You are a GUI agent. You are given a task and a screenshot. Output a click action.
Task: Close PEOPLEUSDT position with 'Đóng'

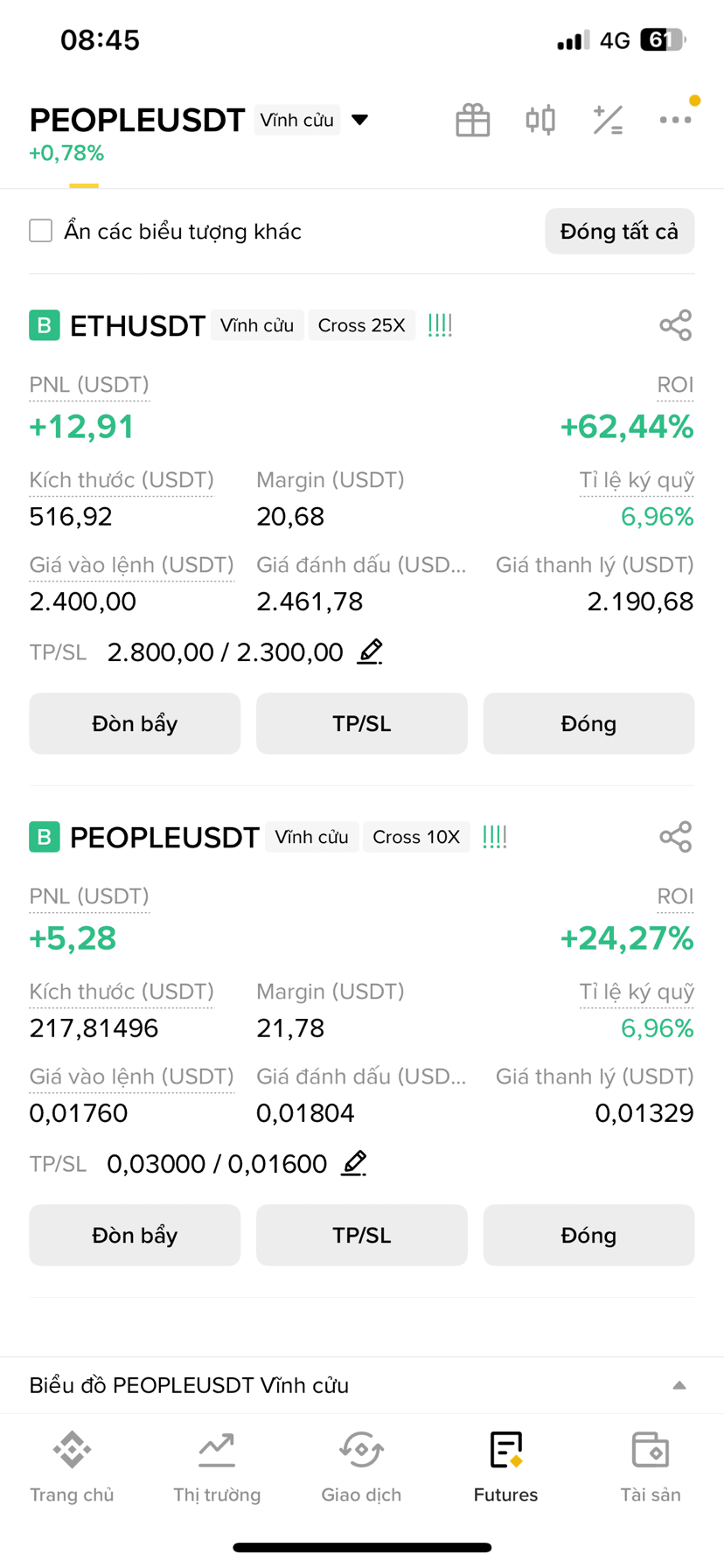588,1235
